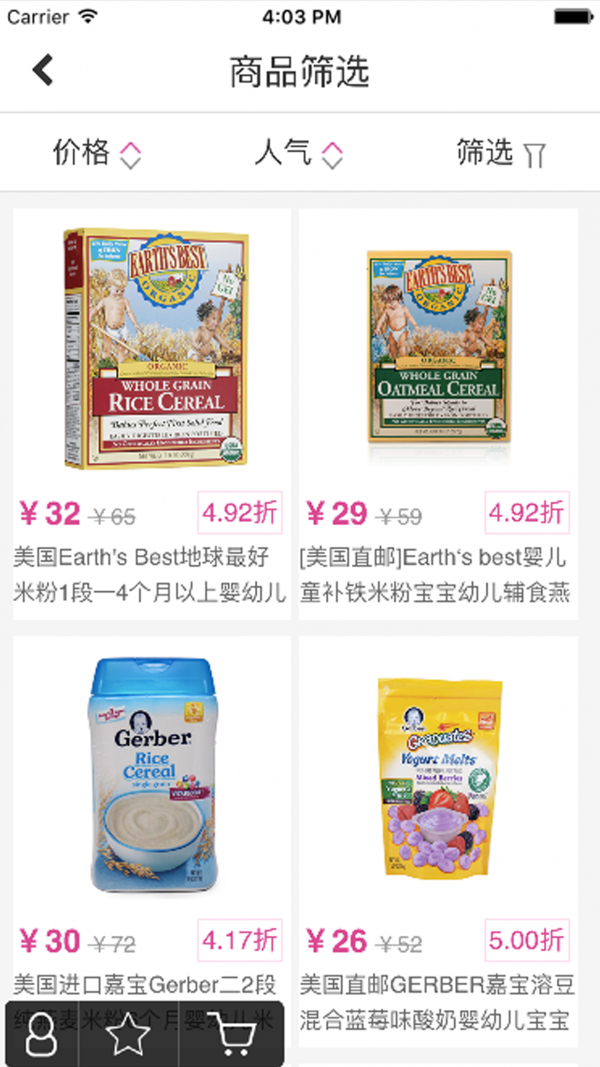Image resolution: width=600 pixels, height=1067 pixels.
Task: Open the shopping cart
Action: pos(233,1034)
